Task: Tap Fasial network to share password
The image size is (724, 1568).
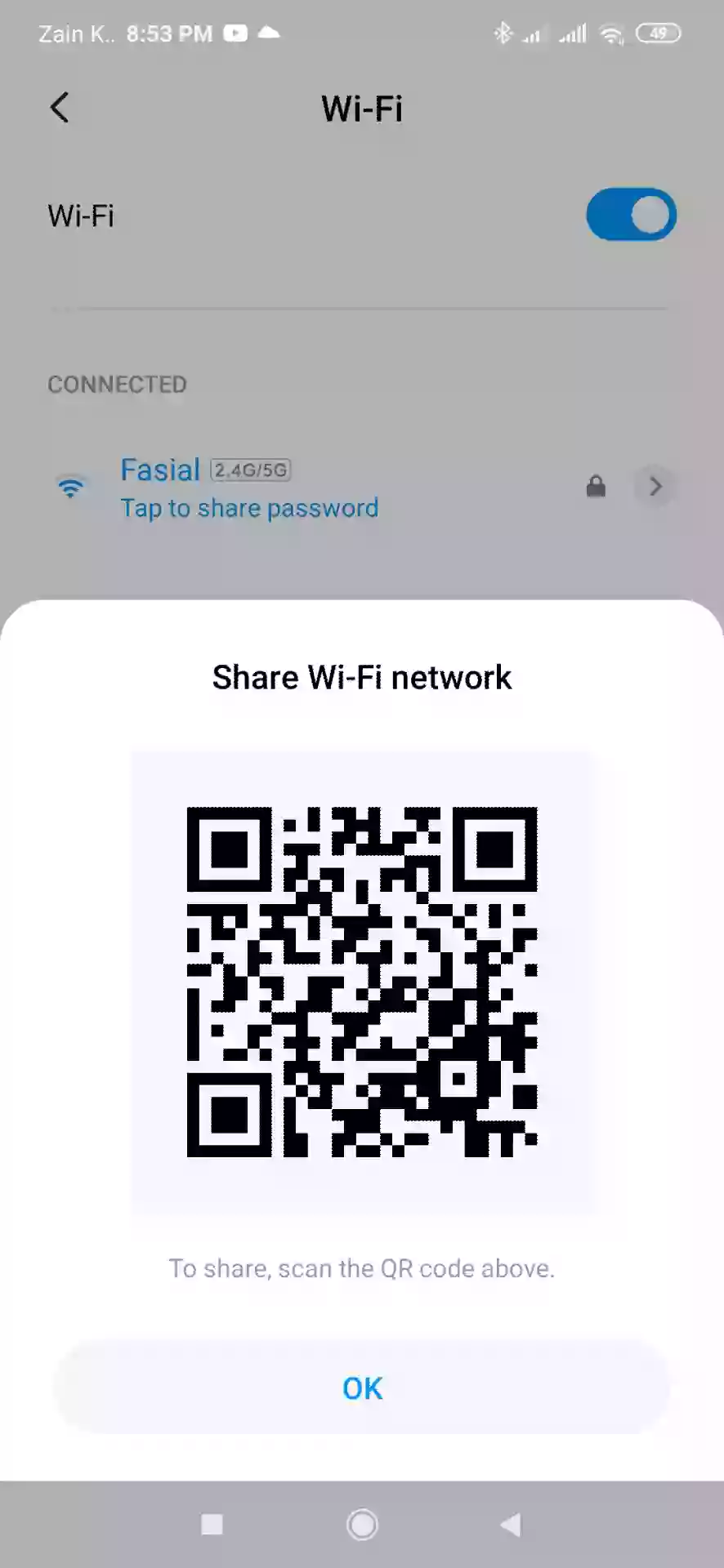Action: click(249, 488)
